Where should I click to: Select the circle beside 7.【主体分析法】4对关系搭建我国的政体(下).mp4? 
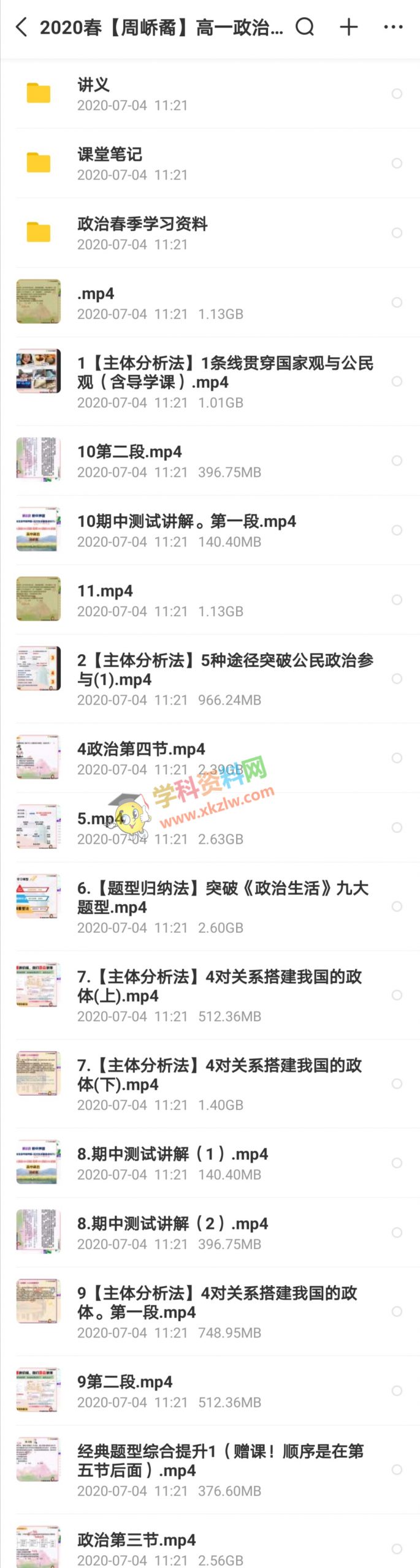397,1084
